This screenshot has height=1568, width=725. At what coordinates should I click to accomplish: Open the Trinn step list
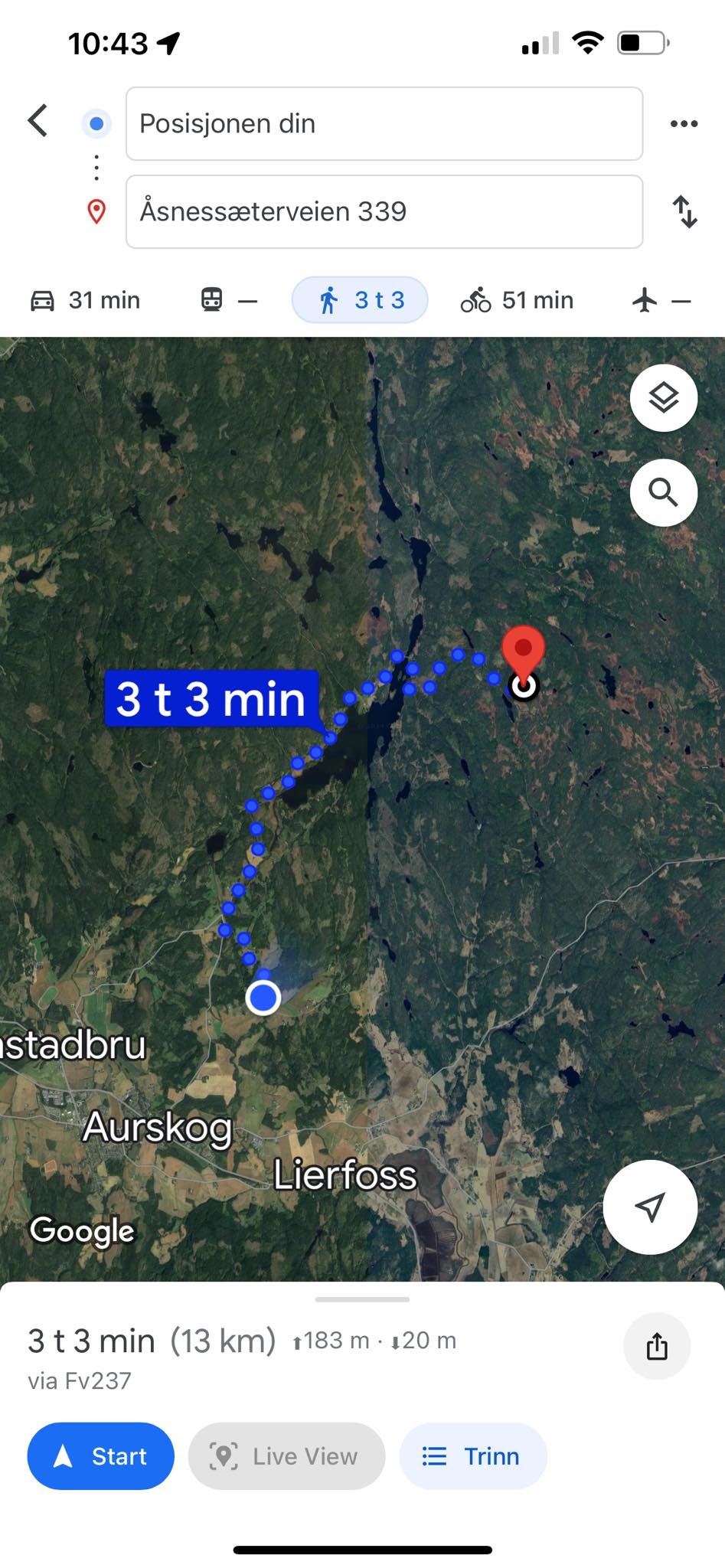472,1456
